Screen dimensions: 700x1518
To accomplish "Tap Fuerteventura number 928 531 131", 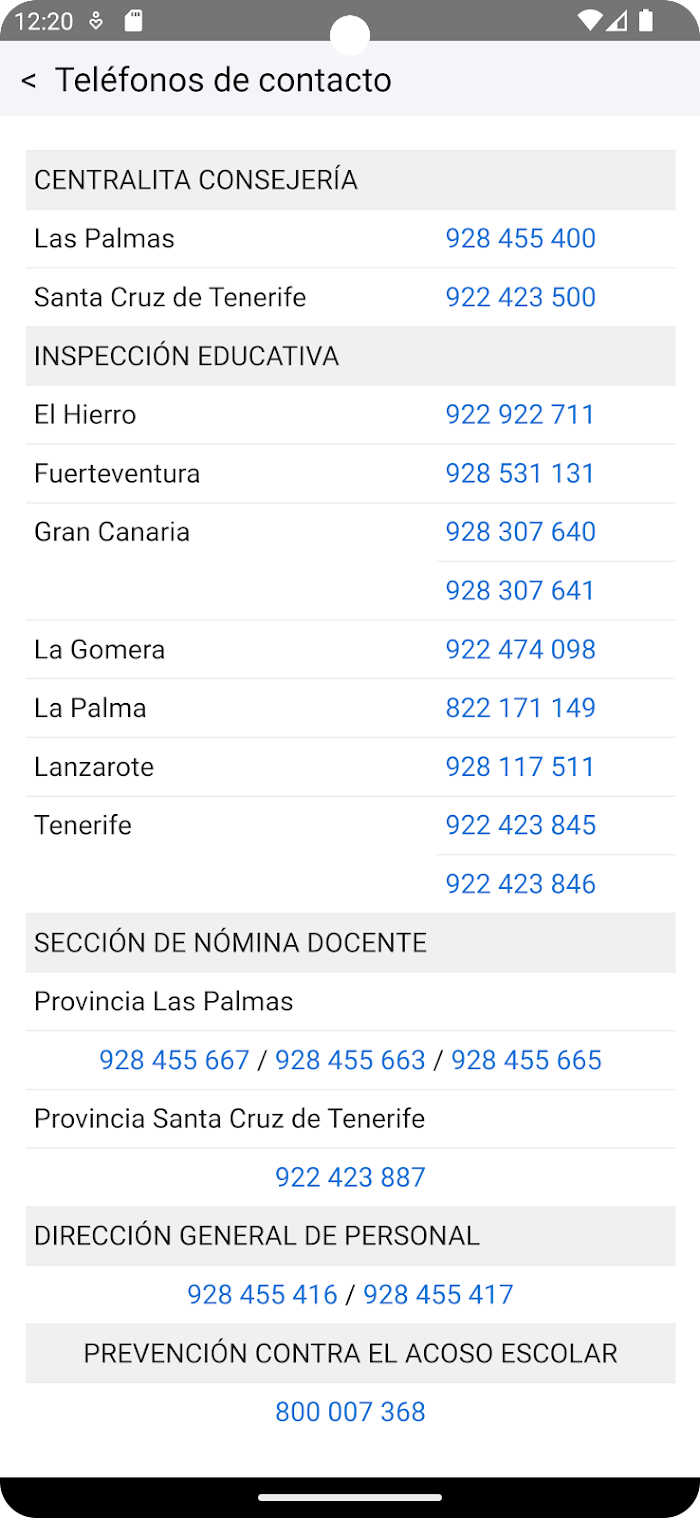I will tap(520, 473).
